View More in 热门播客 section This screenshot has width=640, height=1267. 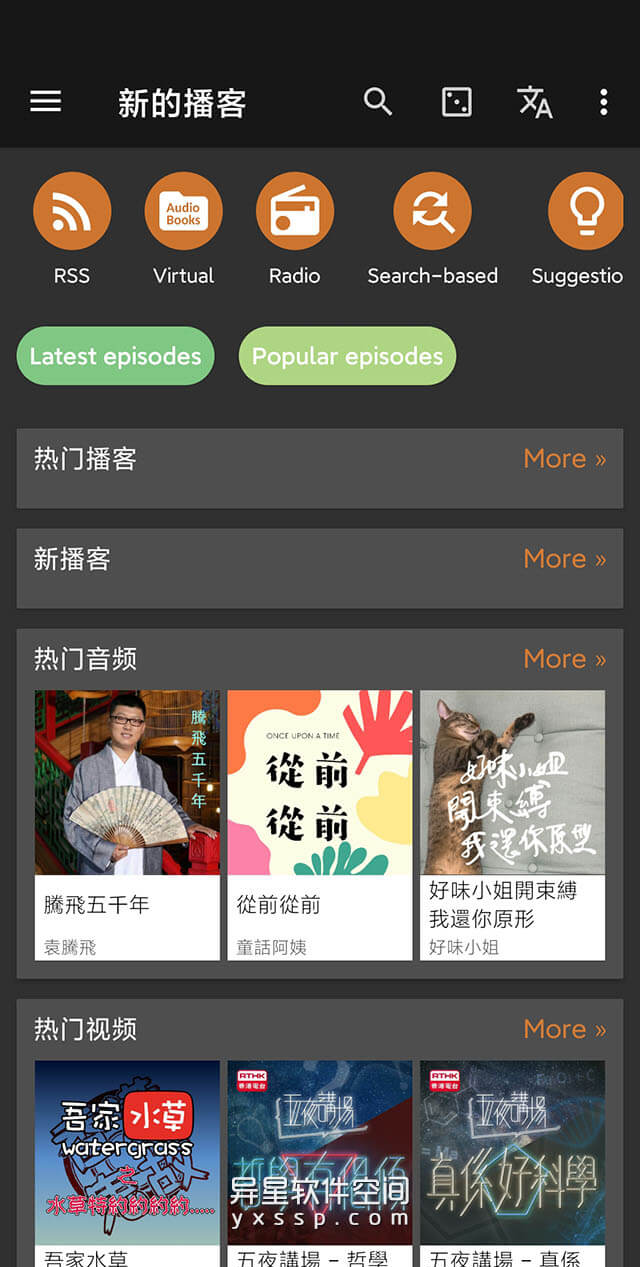[x=564, y=459]
